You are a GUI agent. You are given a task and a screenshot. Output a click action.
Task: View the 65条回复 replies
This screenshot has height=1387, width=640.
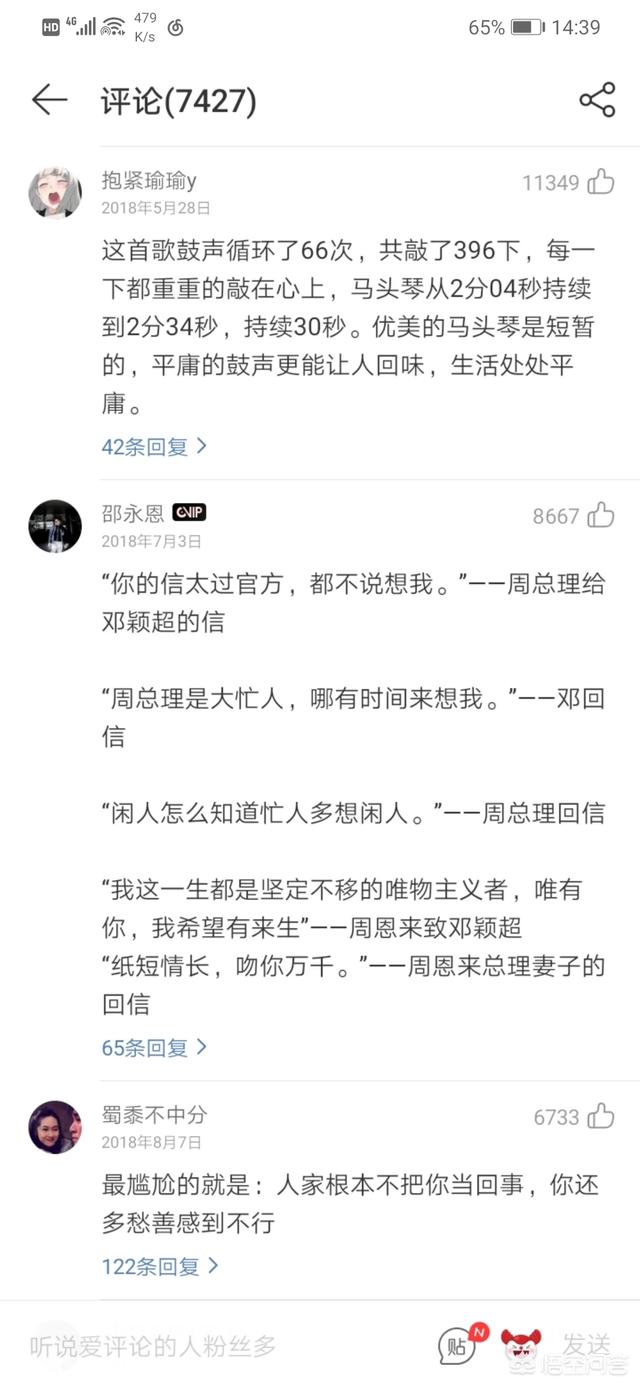(154, 1047)
